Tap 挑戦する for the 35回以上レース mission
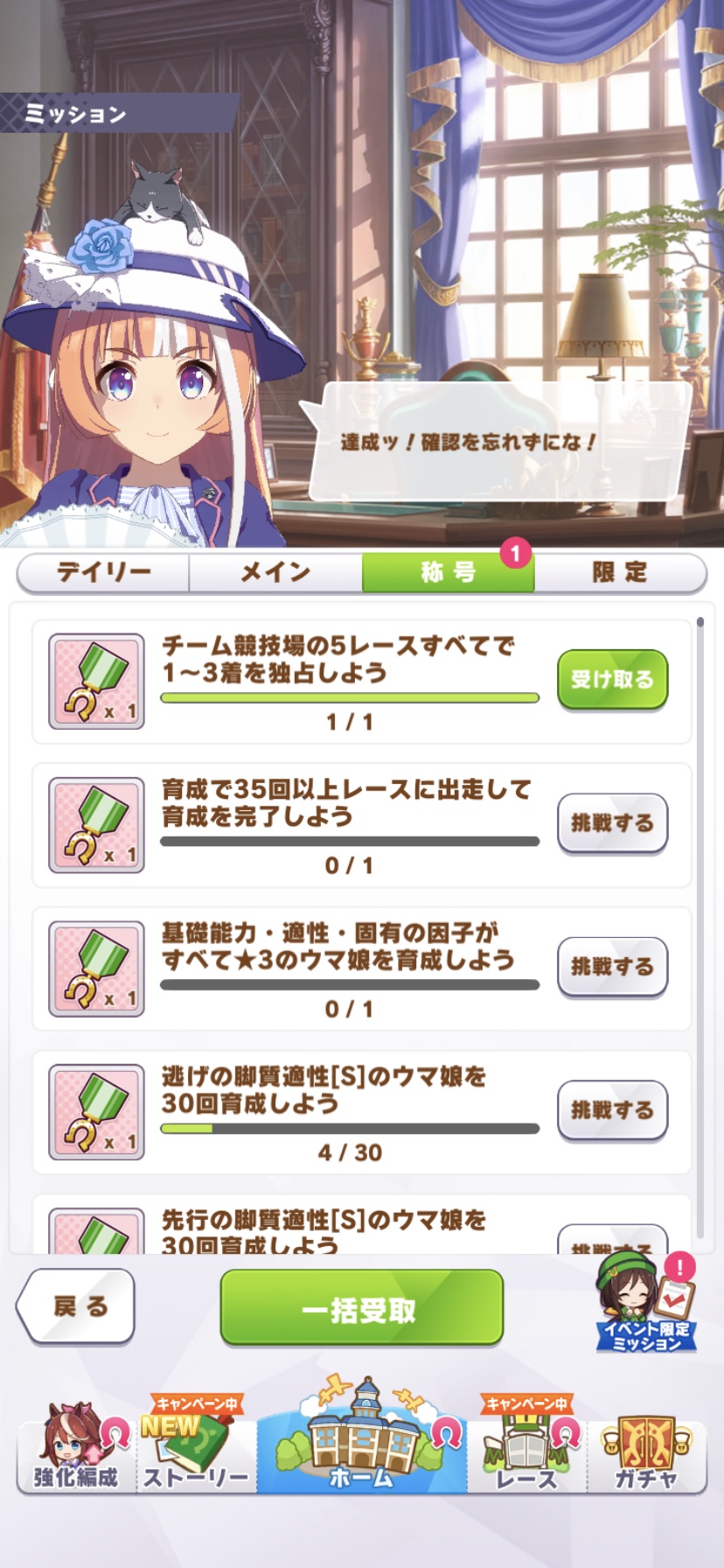 tap(612, 822)
